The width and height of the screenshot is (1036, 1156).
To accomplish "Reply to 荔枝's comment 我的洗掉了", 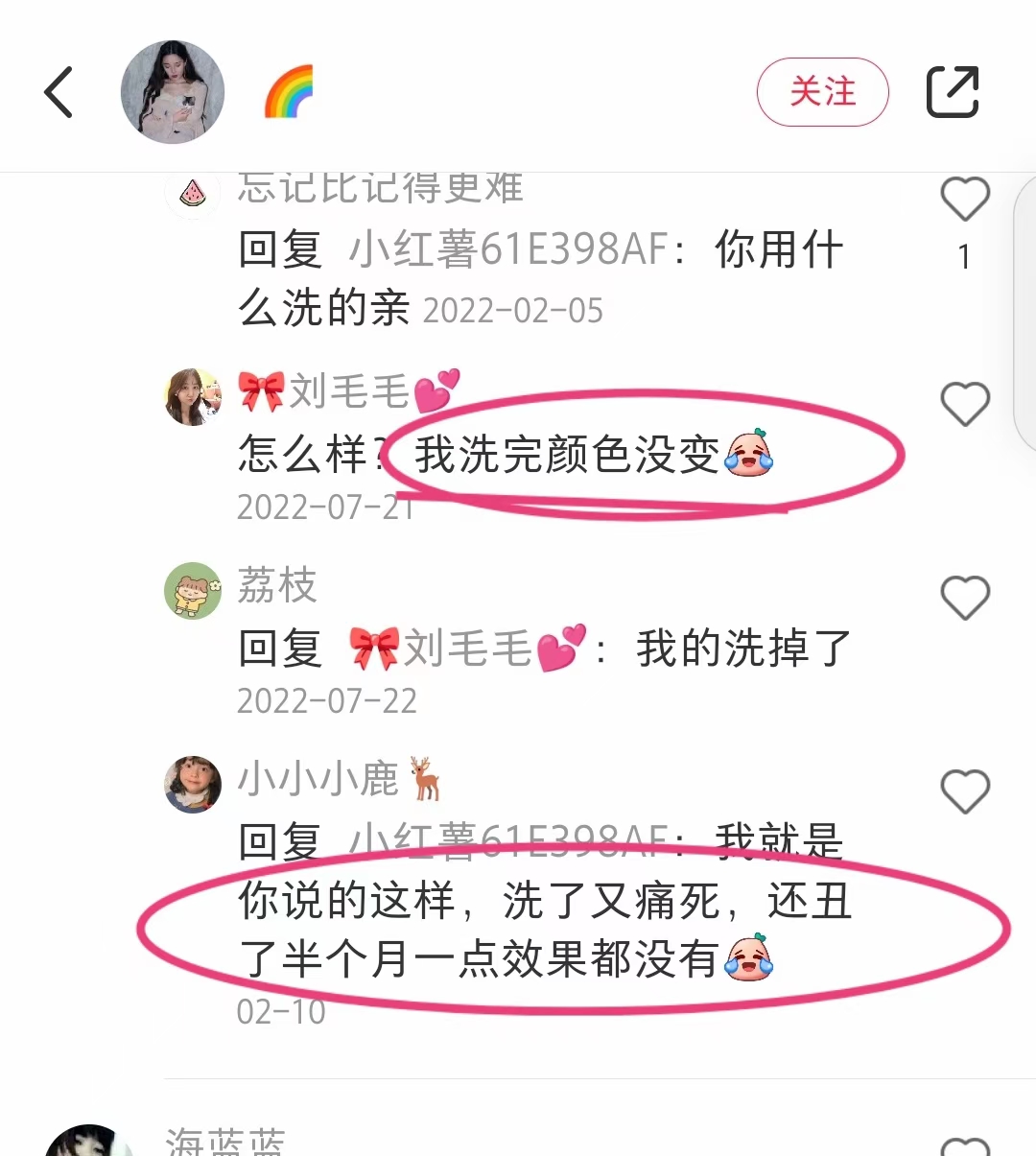I will pos(742,649).
